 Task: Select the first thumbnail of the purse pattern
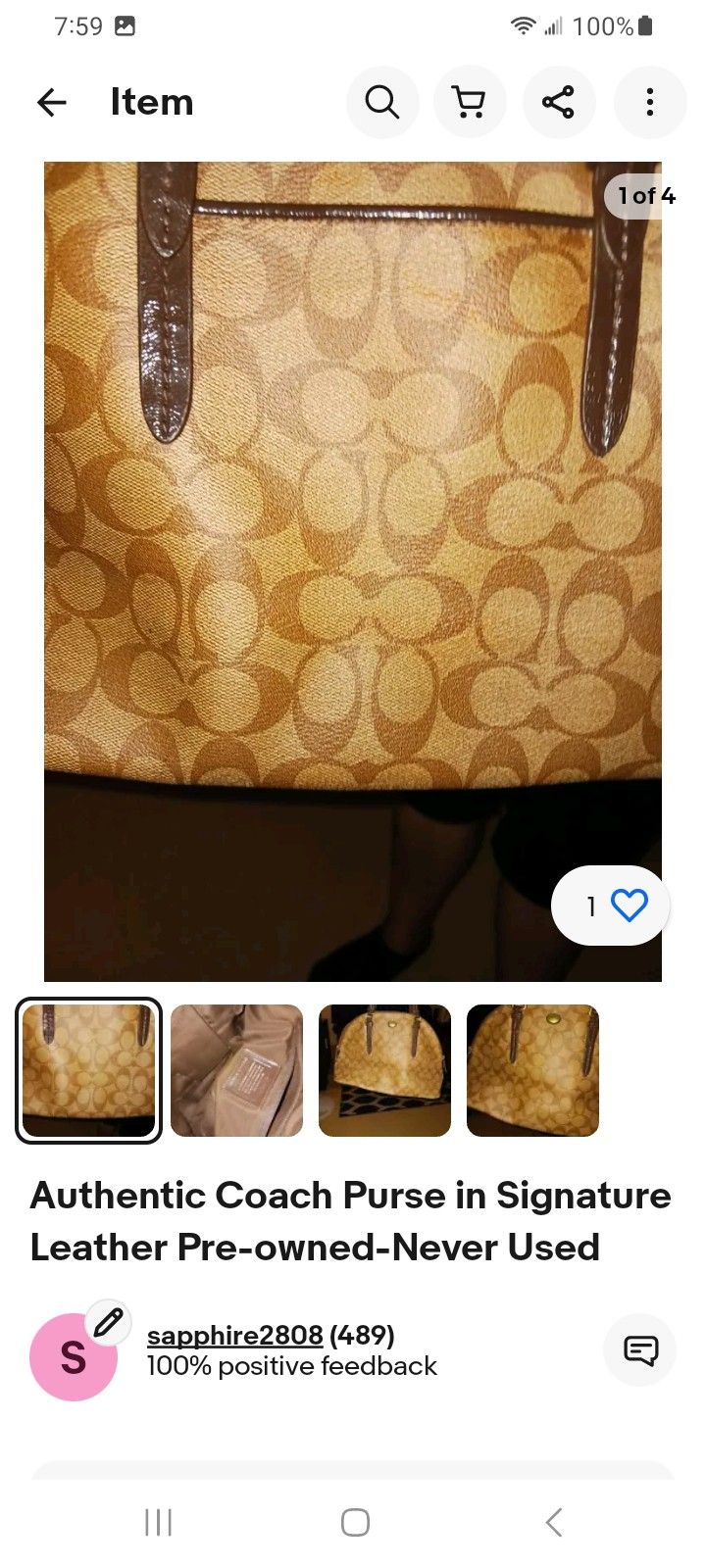click(x=88, y=1070)
